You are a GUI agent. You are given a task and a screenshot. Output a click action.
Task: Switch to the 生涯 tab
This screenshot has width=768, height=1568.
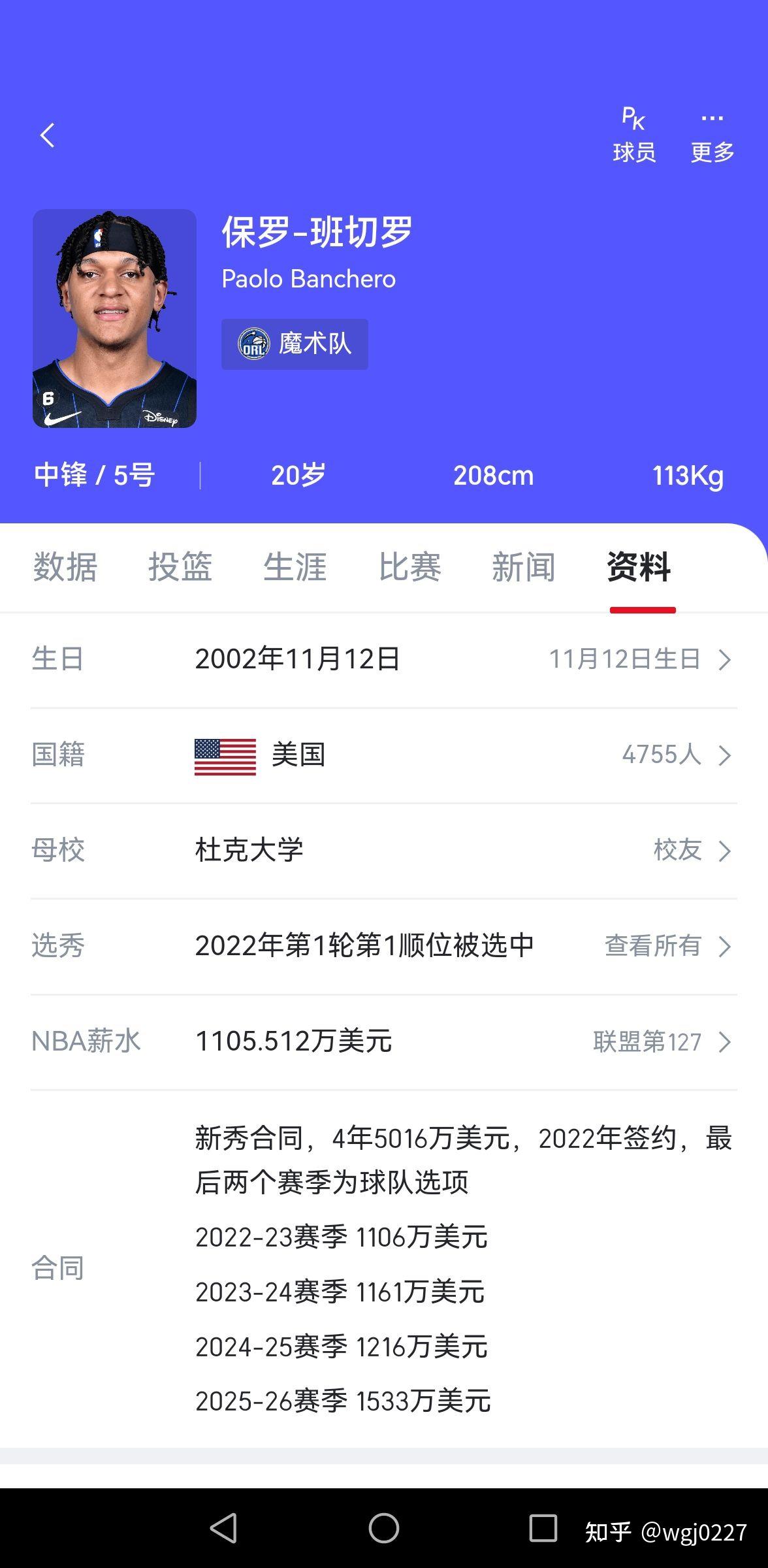coord(295,566)
